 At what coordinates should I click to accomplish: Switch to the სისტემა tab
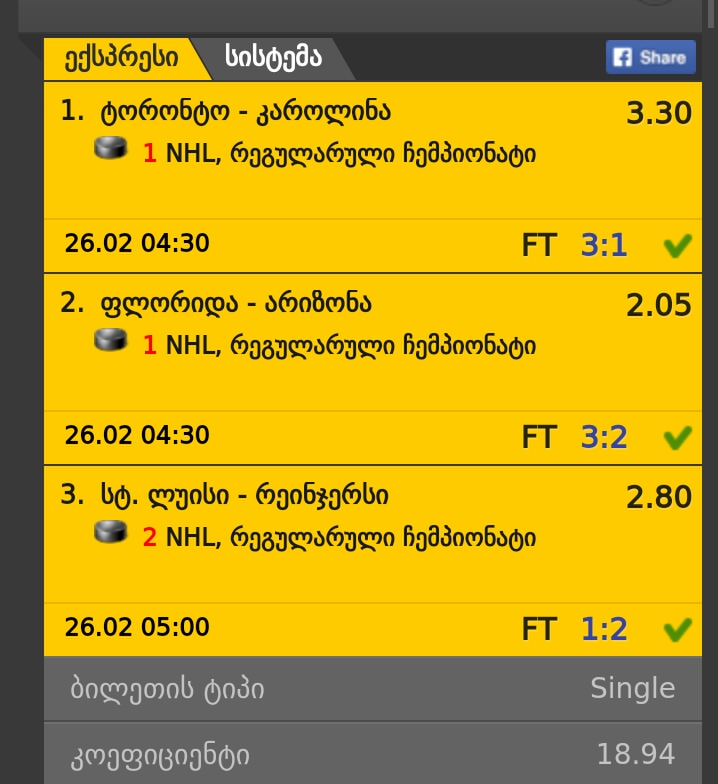click(273, 58)
